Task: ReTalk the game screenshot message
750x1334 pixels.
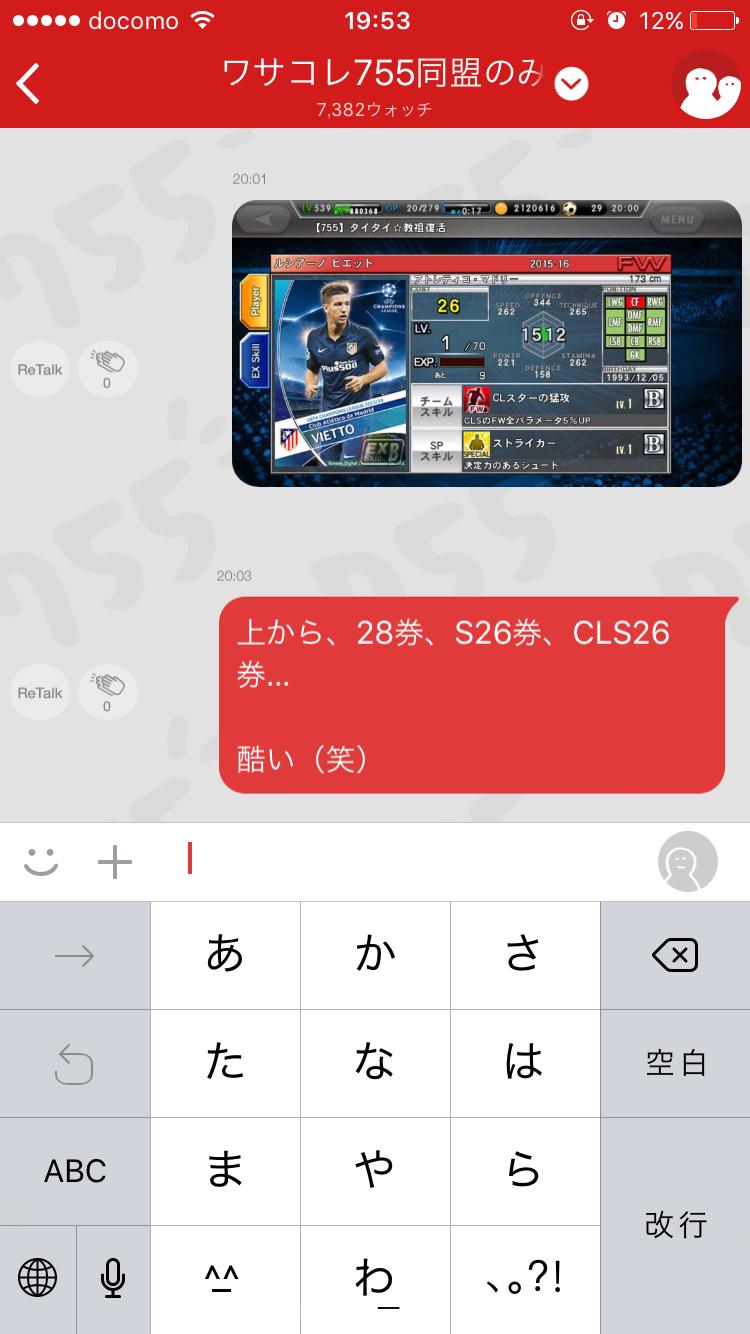Action: click(39, 368)
